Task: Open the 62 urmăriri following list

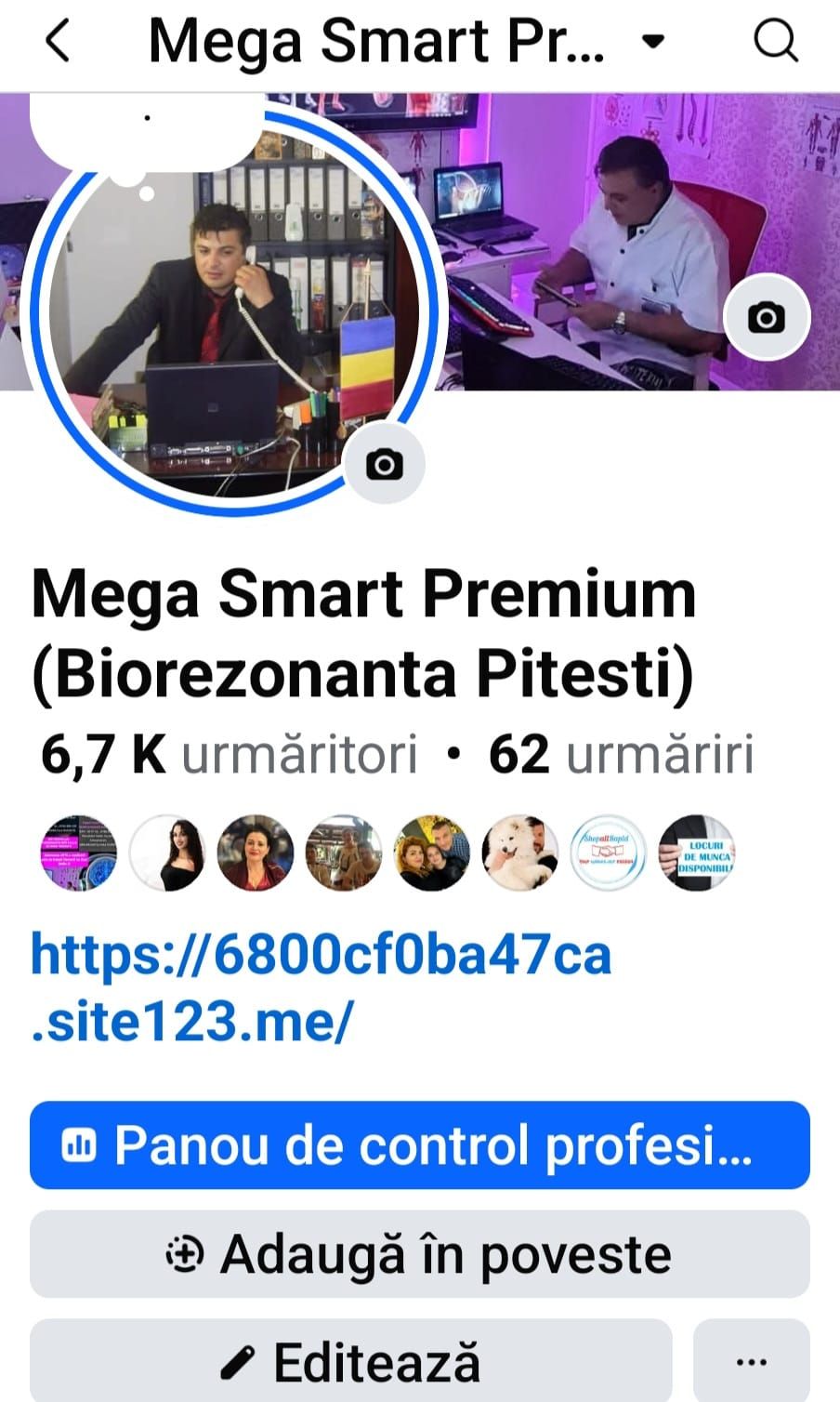Action: pyautogui.click(x=621, y=754)
